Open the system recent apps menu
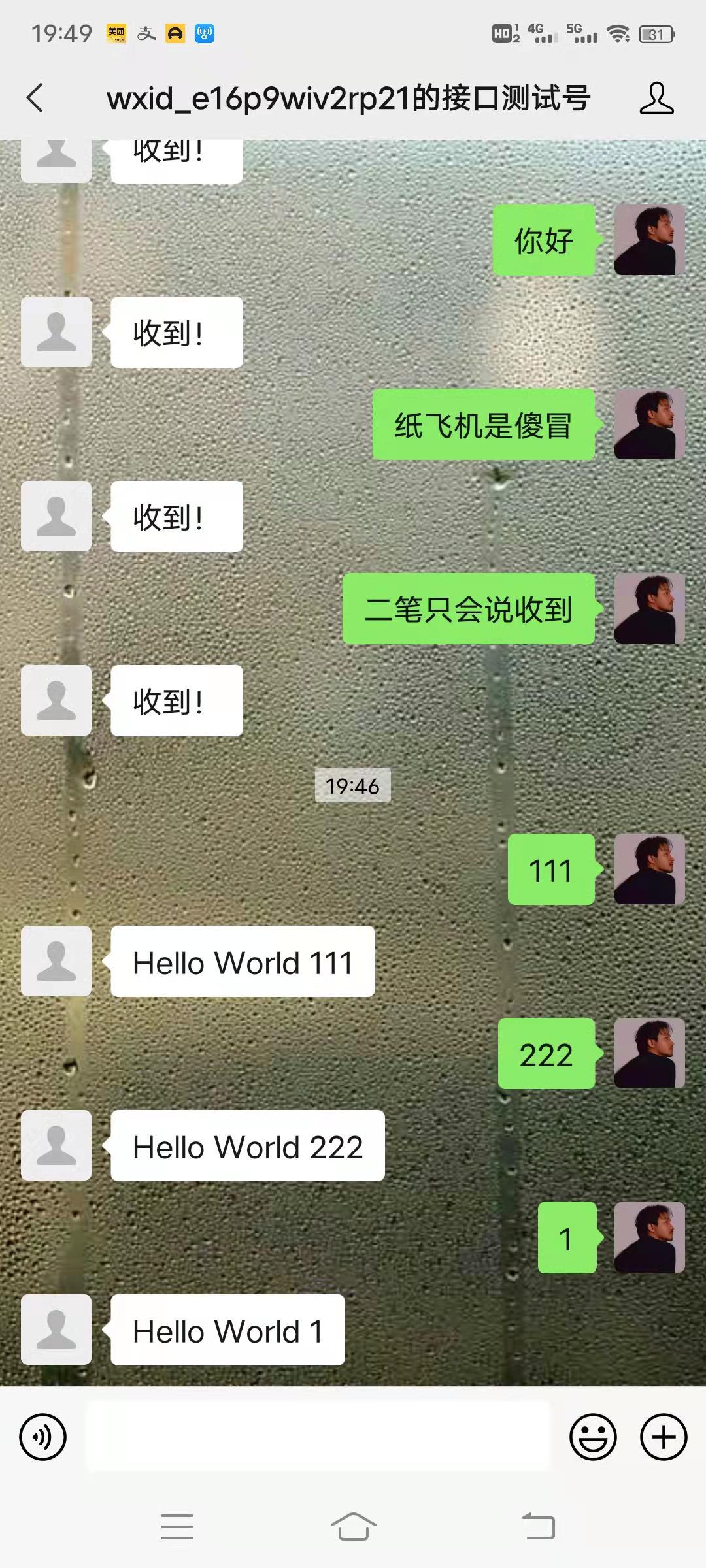 tap(177, 1527)
